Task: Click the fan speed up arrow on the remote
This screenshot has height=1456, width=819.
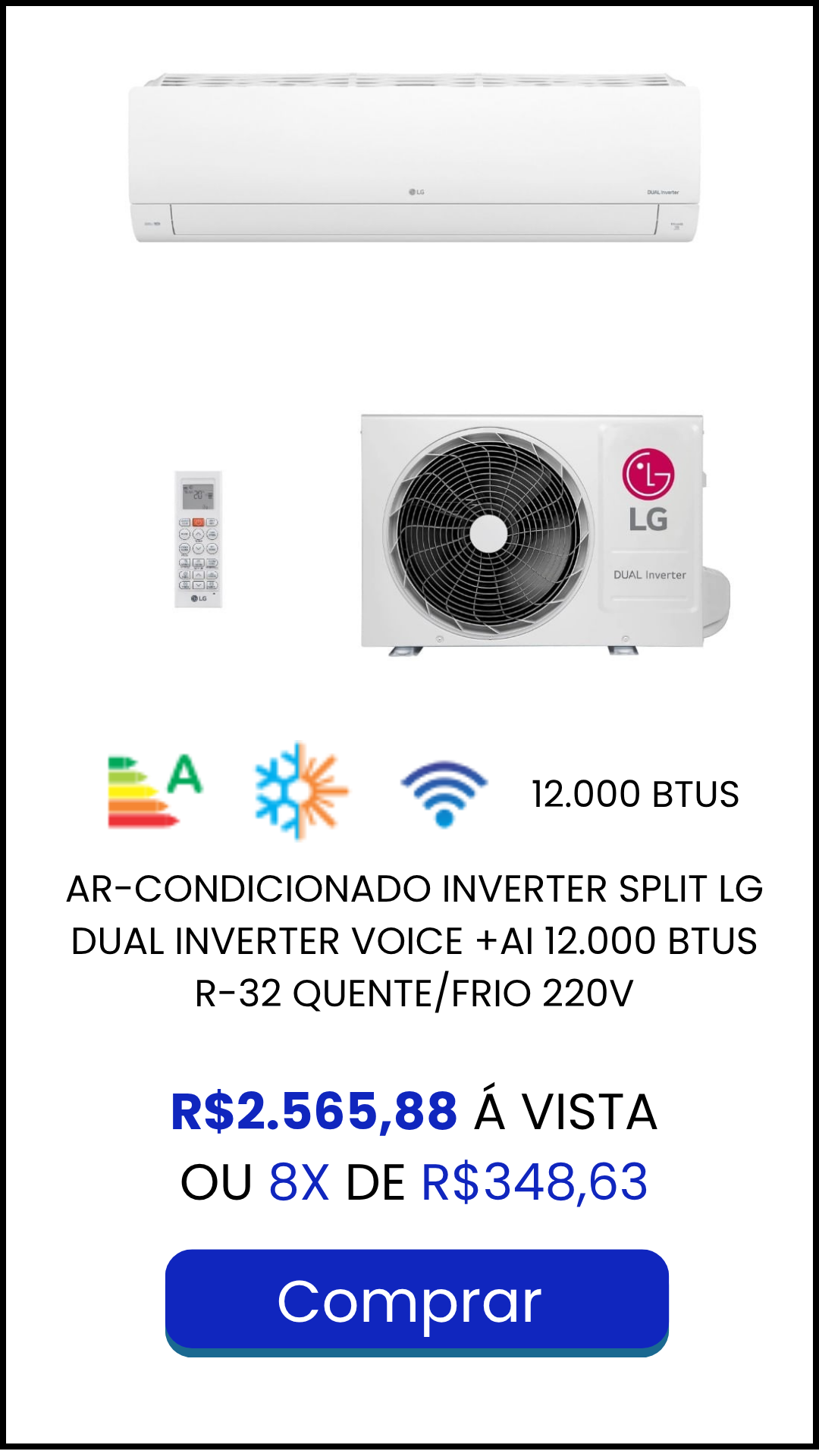Action: pyautogui.click(x=199, y=573)
